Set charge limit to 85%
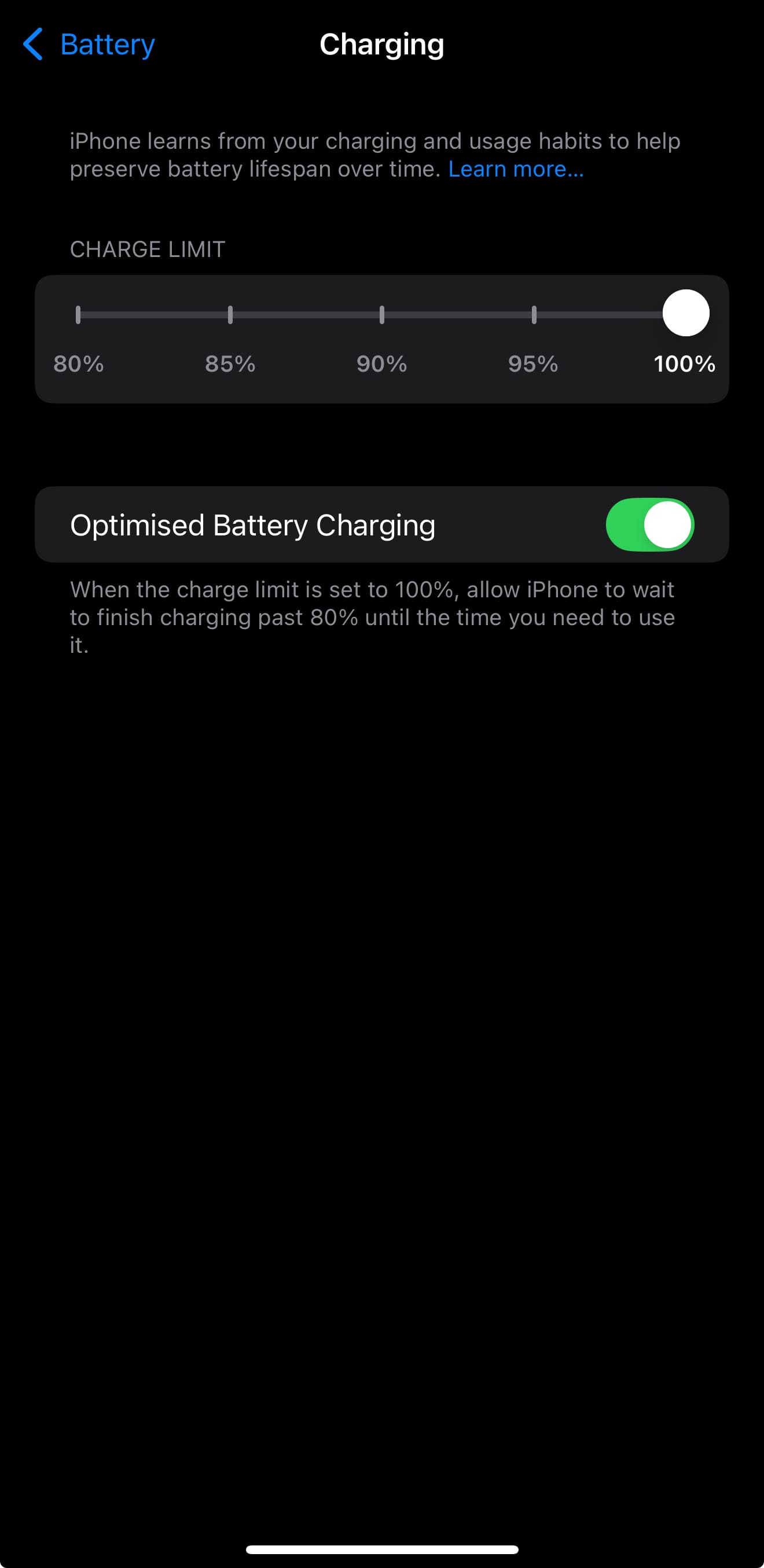Viewport: 764px width, 1568px height. pyautogui.click(x=230, y=315)
